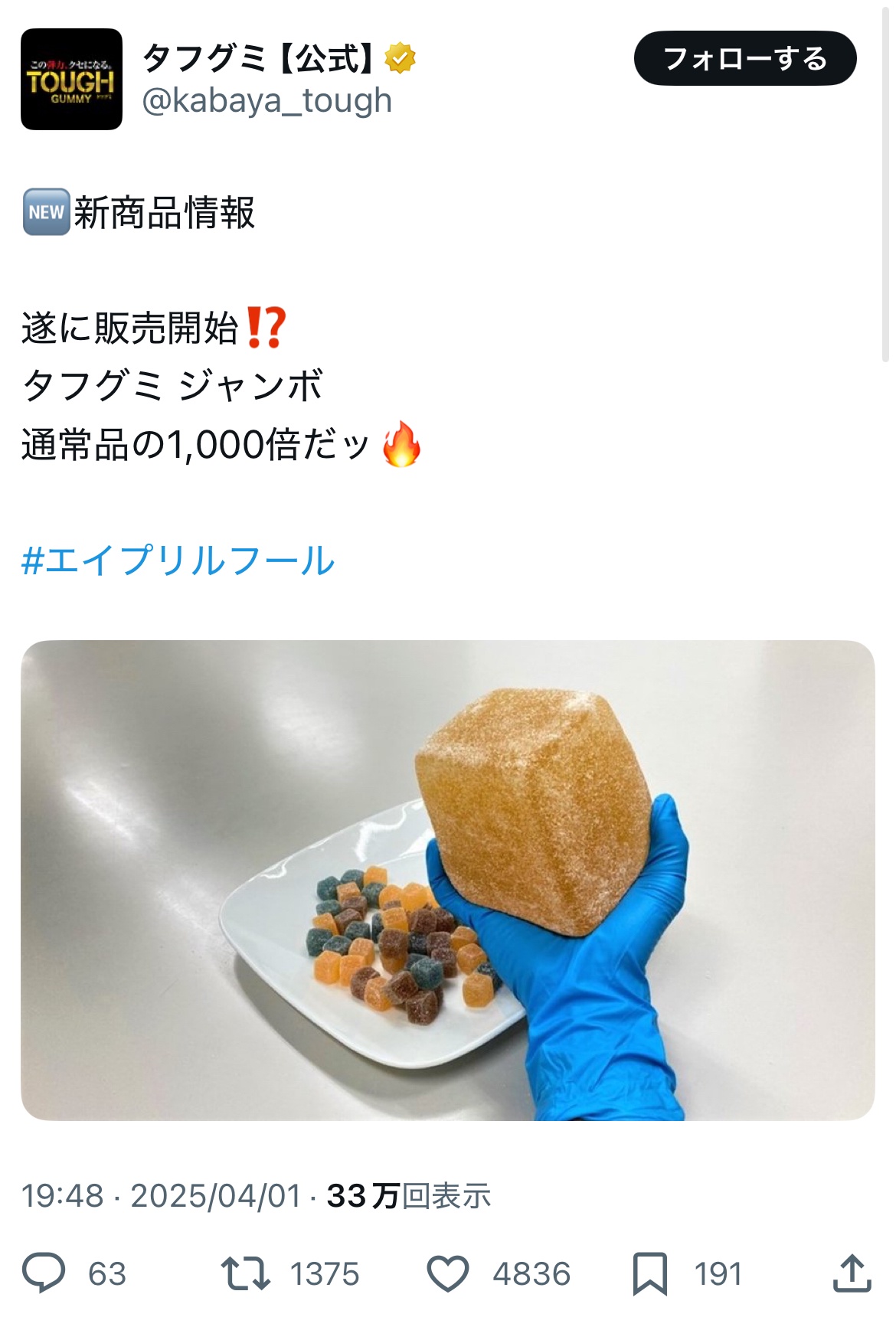
Task: Open the #エイプリルフール hashtag
Action: [x=178, y=561]
